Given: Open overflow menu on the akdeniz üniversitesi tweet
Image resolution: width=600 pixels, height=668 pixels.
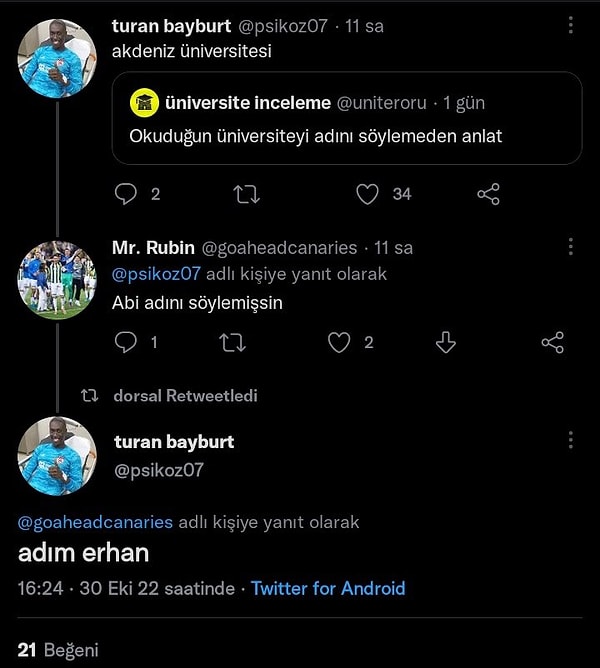Looking at the screenshot, I should 571,27.
